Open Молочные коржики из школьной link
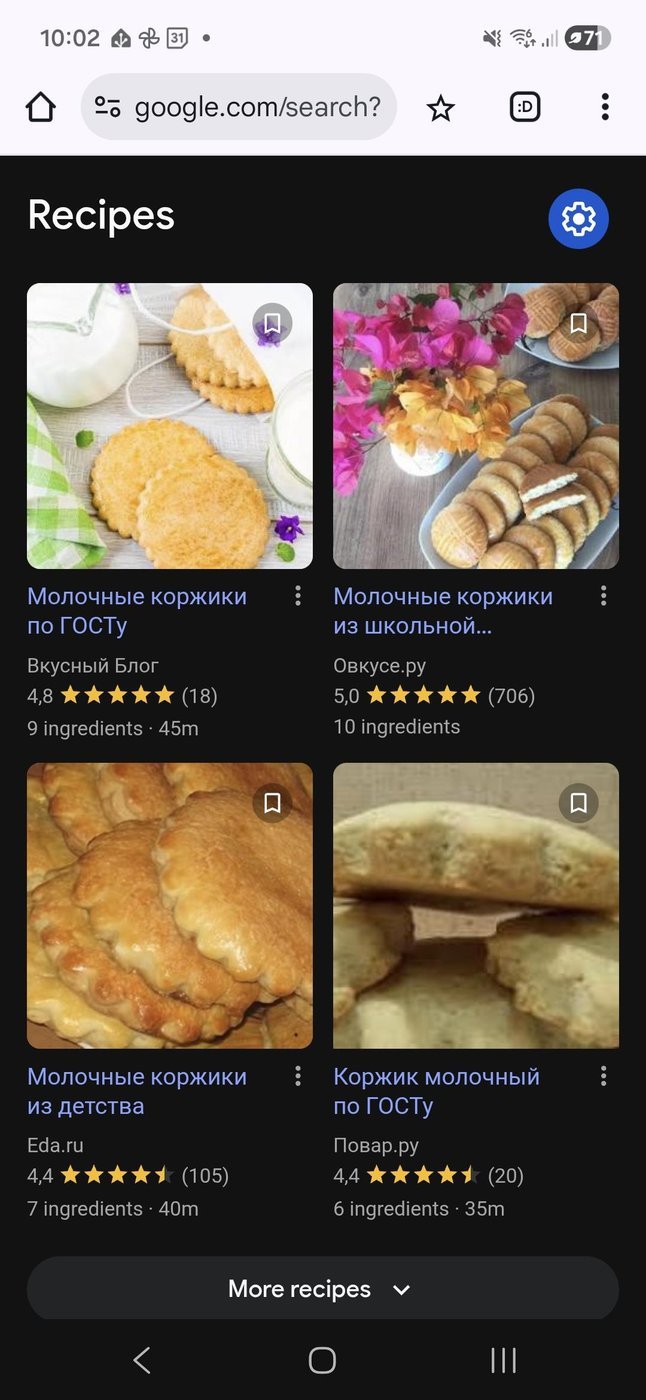 443,611
